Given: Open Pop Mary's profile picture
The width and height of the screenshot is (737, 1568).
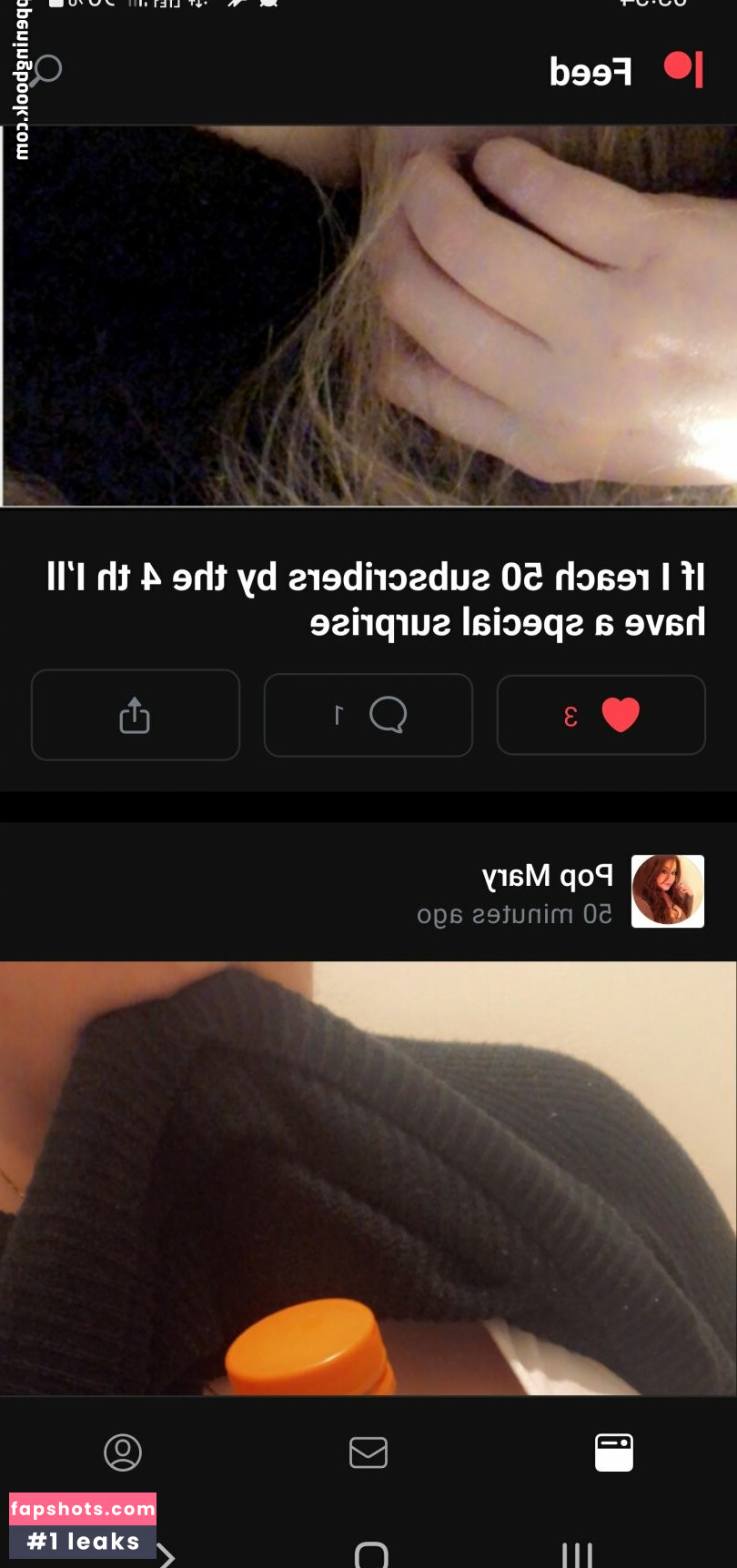Looking at the screenshot, I should 668,890.
